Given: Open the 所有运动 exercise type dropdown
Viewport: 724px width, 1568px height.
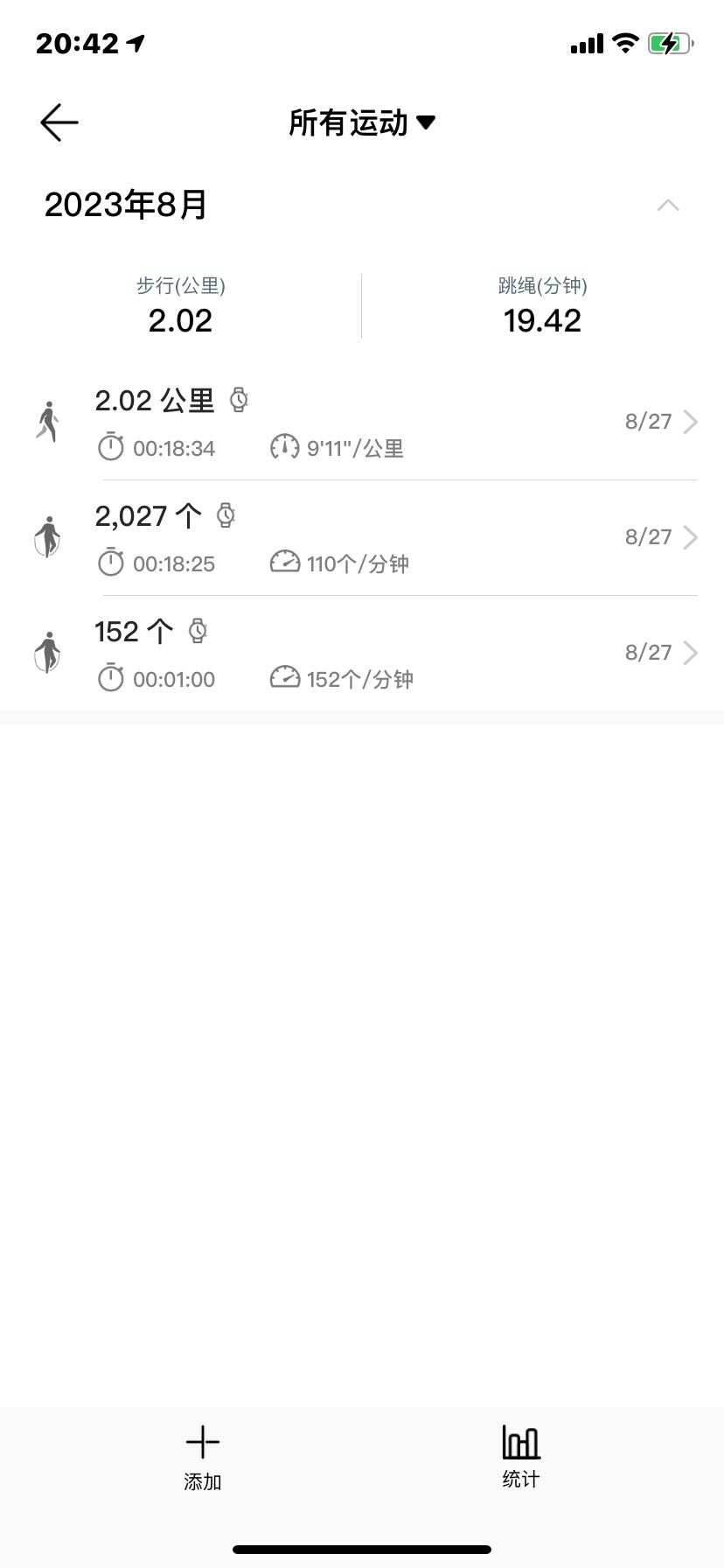Looking at the screenshot, I should tap(362, 122).
